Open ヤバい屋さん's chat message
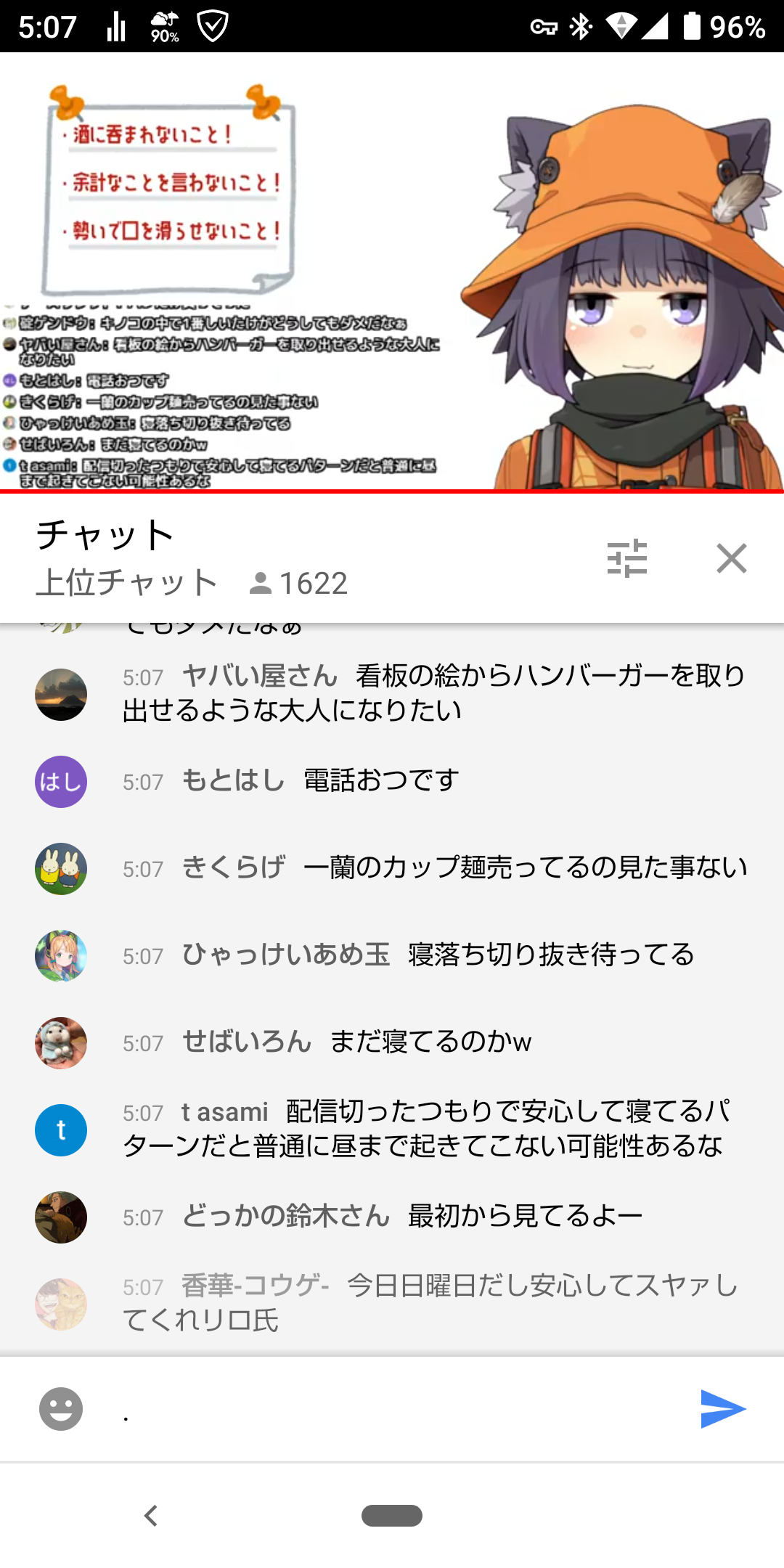The width and height of the screenshot is (784, 1568). click(x=434, y=693)
